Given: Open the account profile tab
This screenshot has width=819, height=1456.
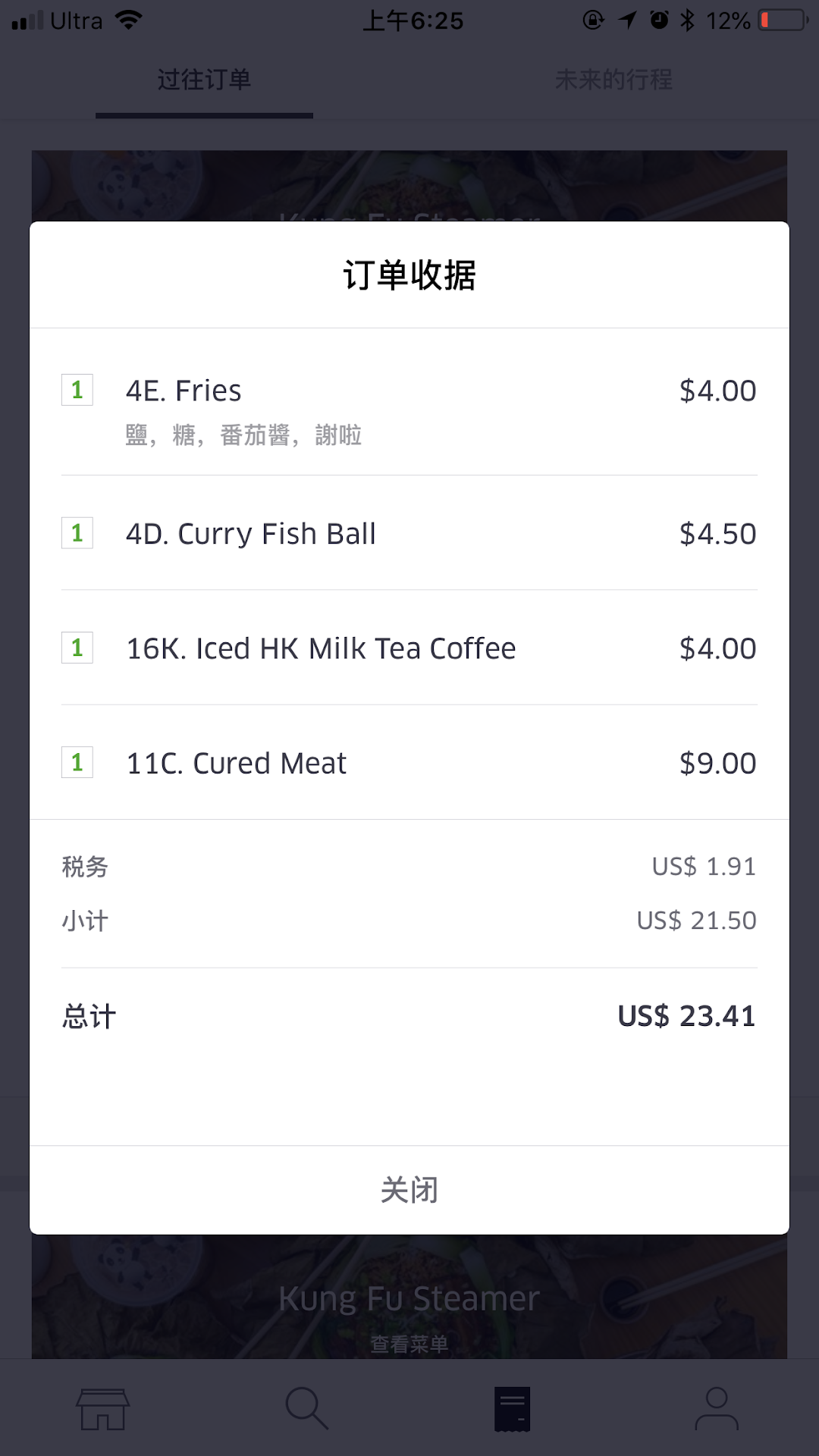Looking at the screenshot, I should click(717, 1409).
